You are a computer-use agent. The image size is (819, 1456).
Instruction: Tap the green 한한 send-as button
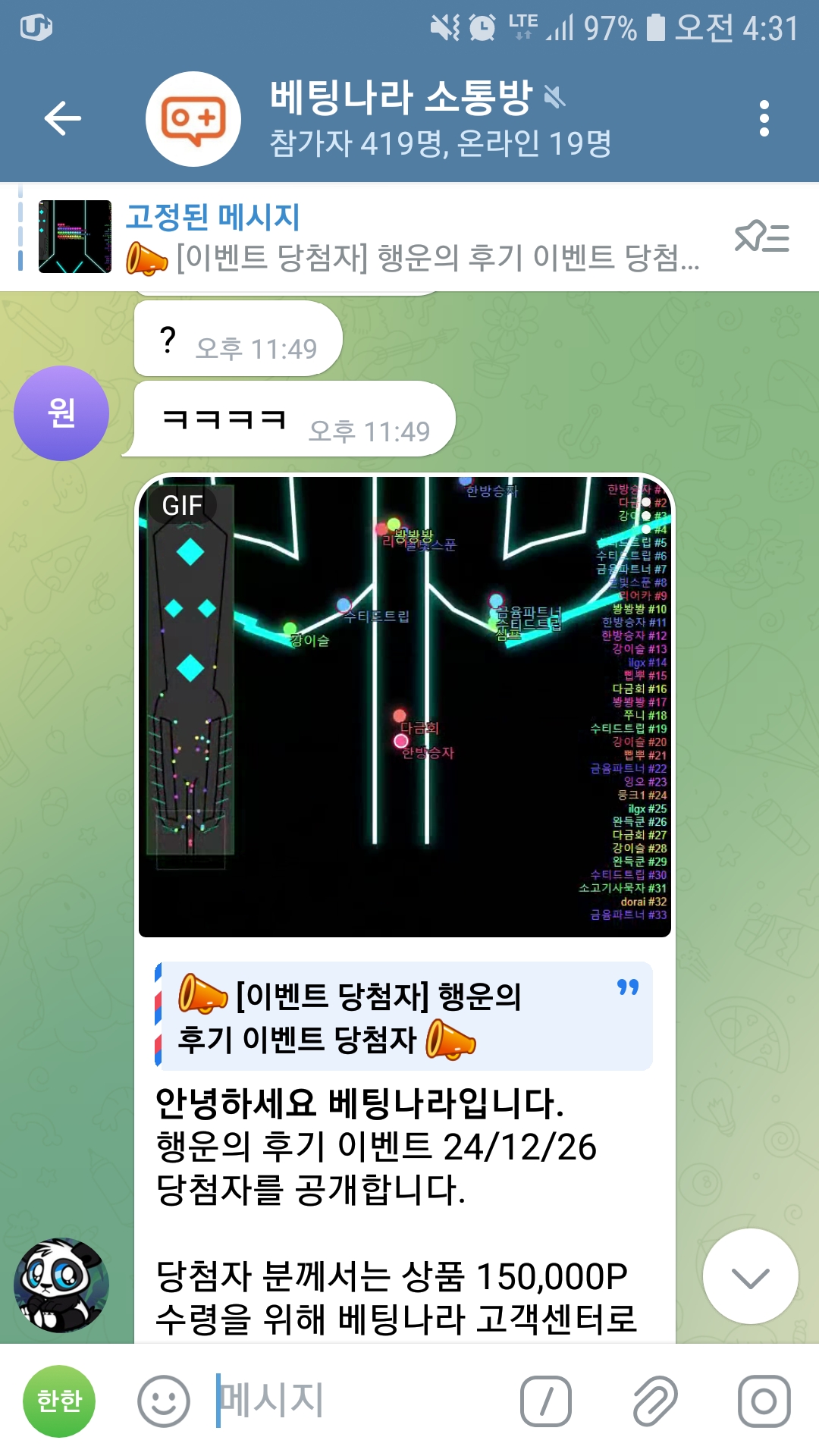pyautogui.click(x=59, y=1401)
